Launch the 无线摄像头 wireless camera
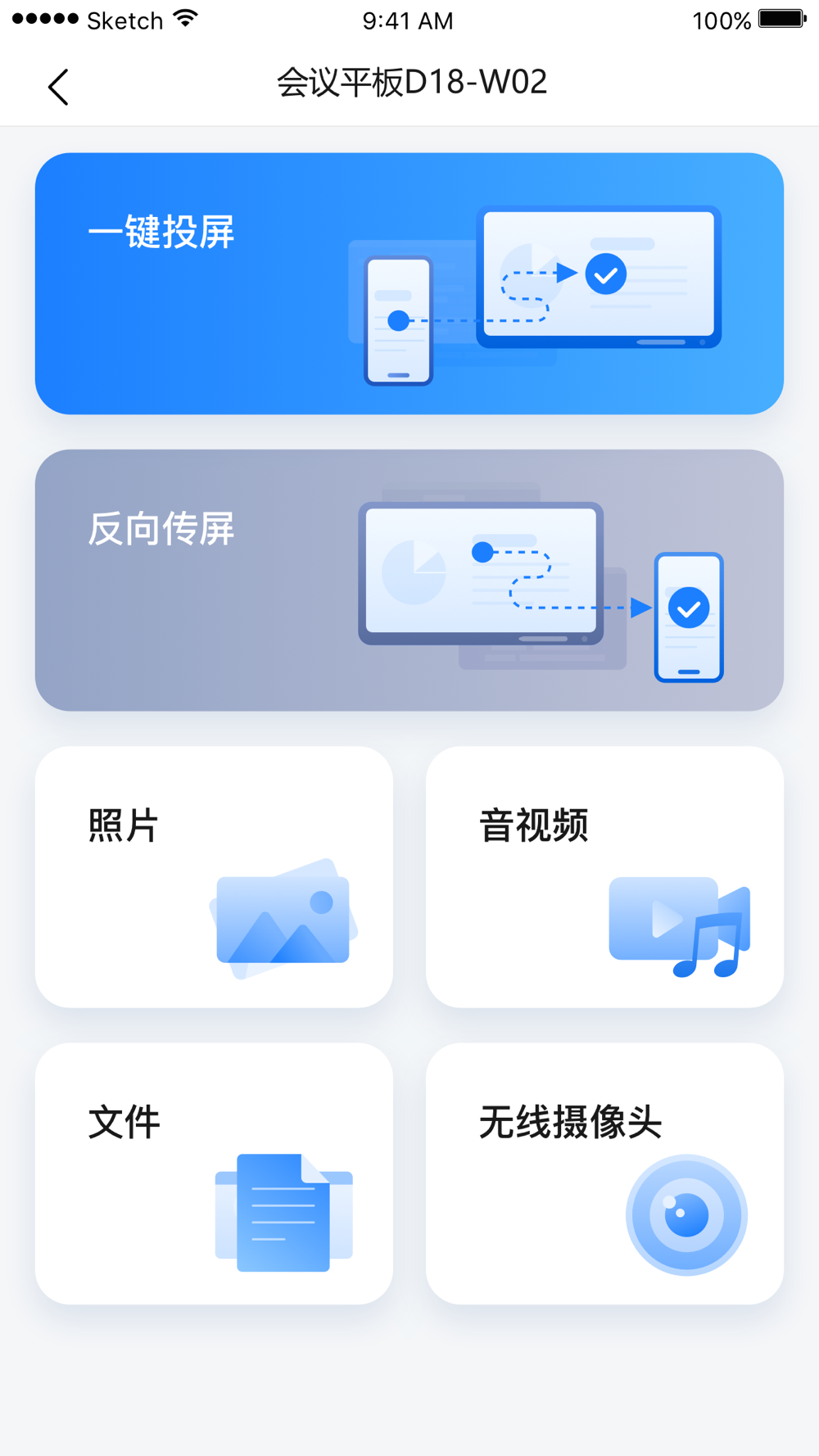 604,1173
